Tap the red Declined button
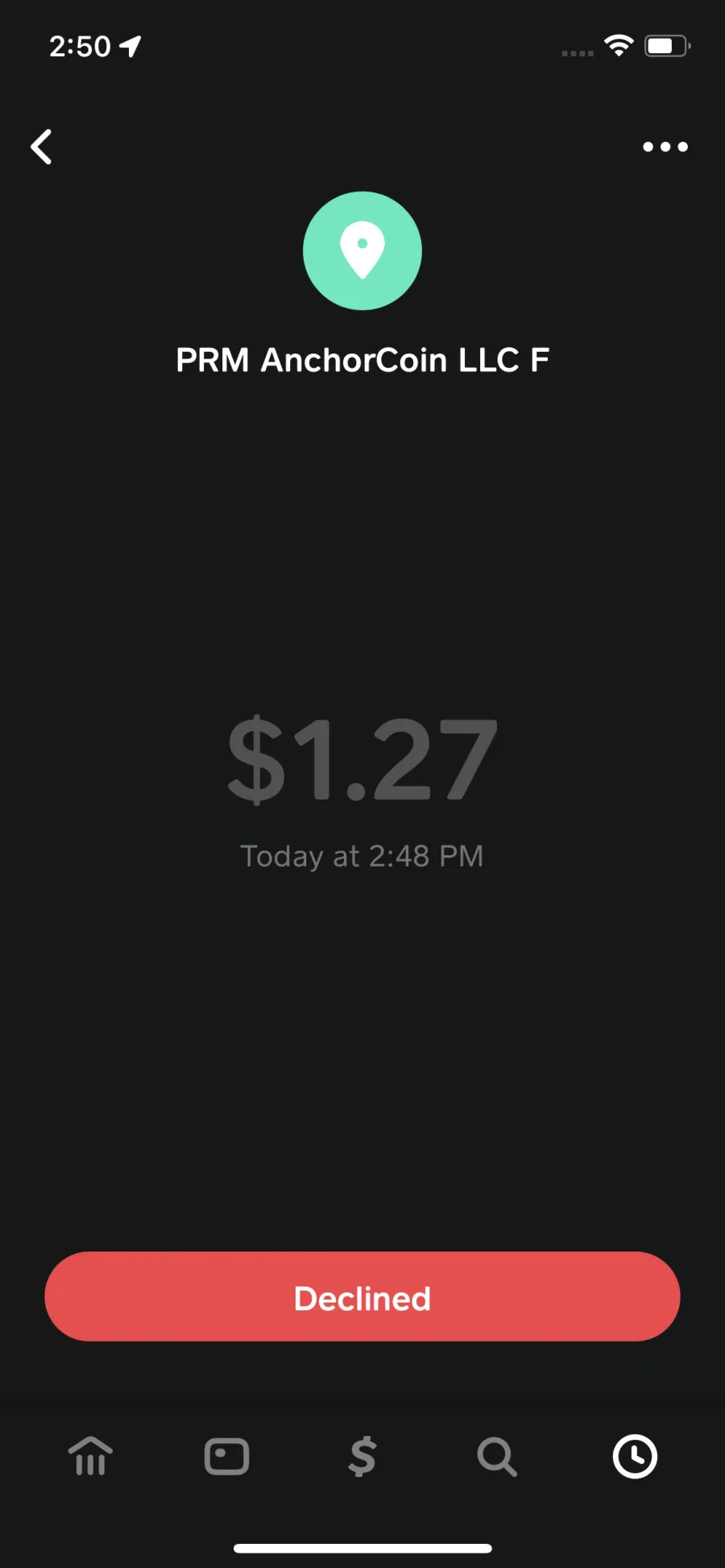Screen dimensions: 725x1568 [x=362, y=1297]
